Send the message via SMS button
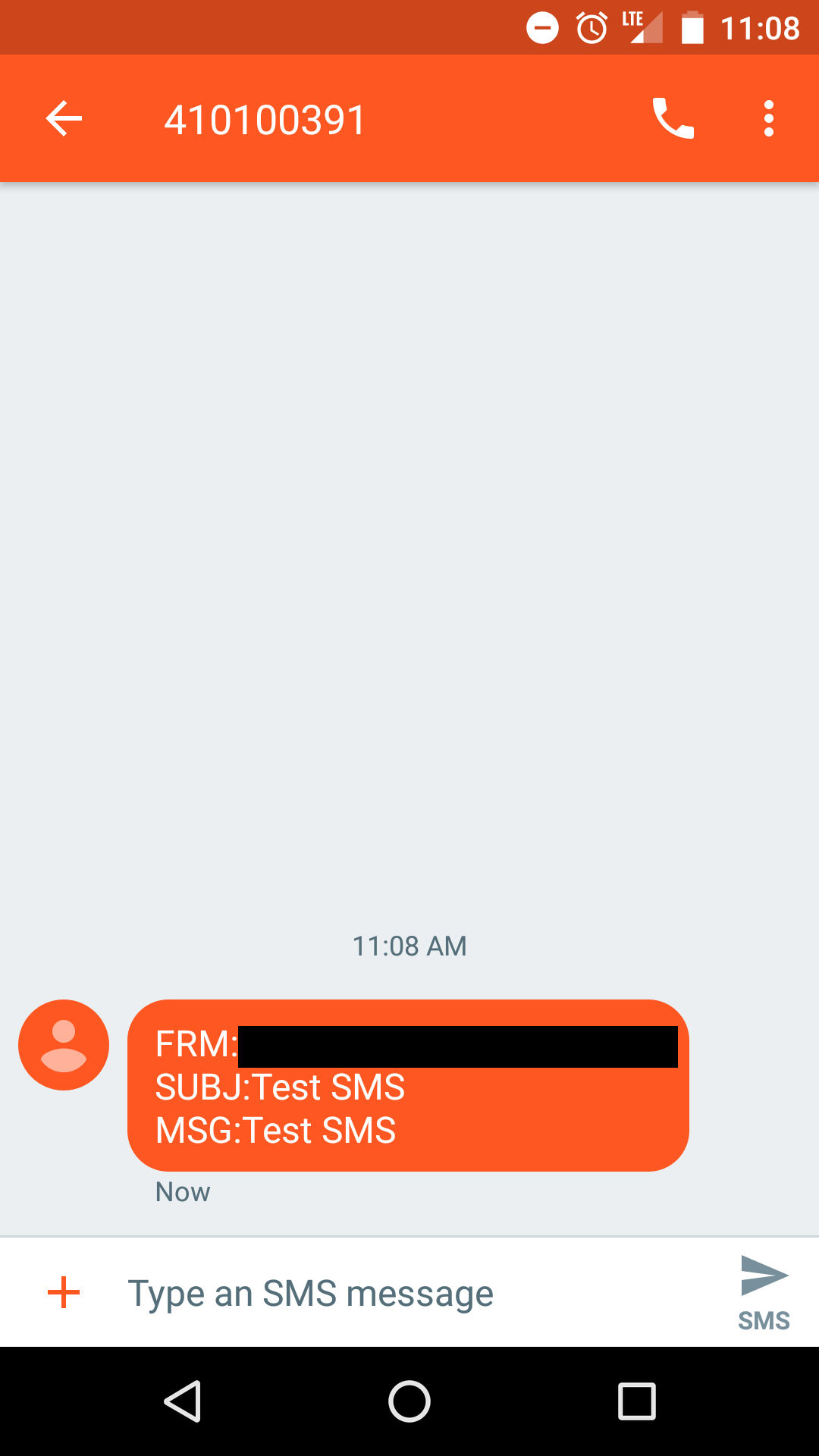The height and width of the screenshot is (1456, 819). click(x=764, y=1292)
